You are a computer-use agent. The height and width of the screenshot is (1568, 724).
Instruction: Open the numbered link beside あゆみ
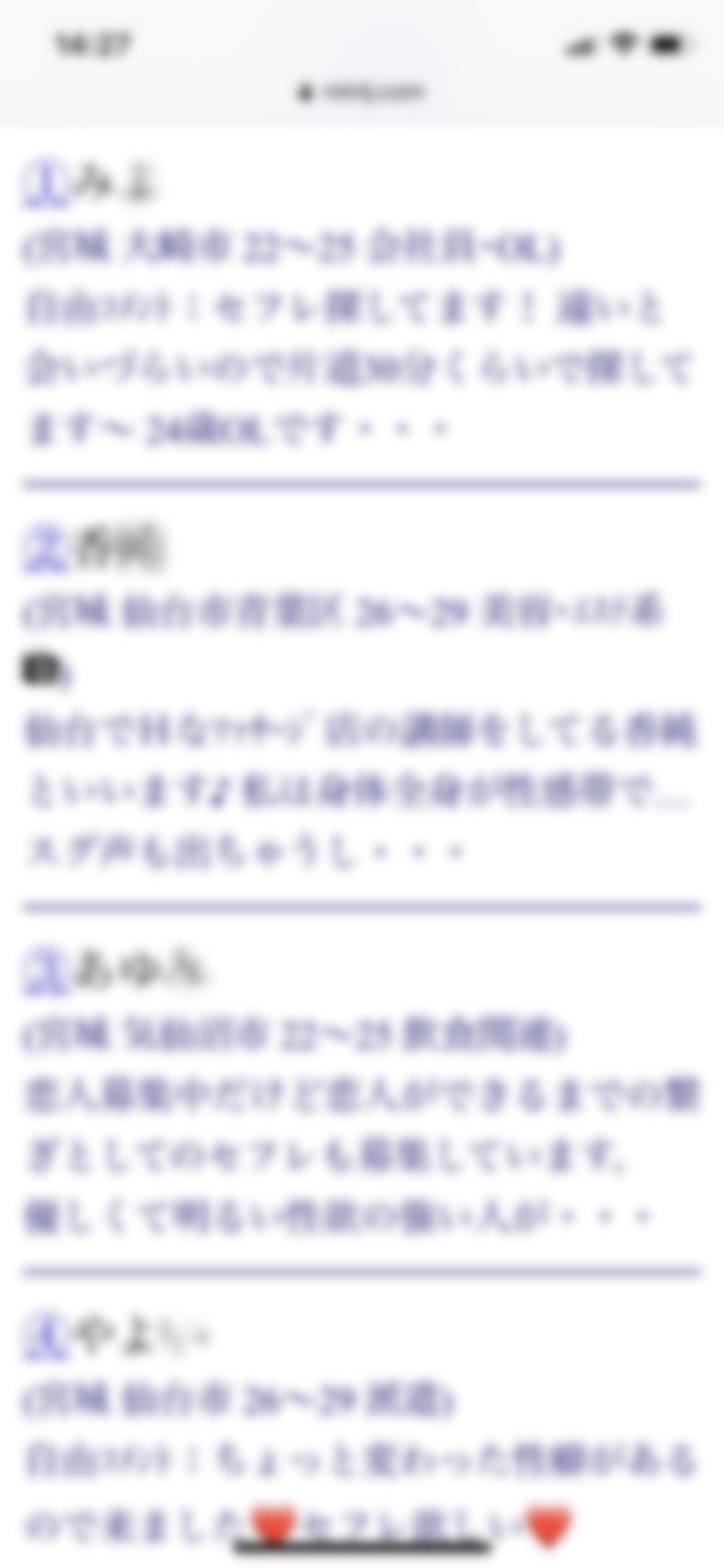45,971
